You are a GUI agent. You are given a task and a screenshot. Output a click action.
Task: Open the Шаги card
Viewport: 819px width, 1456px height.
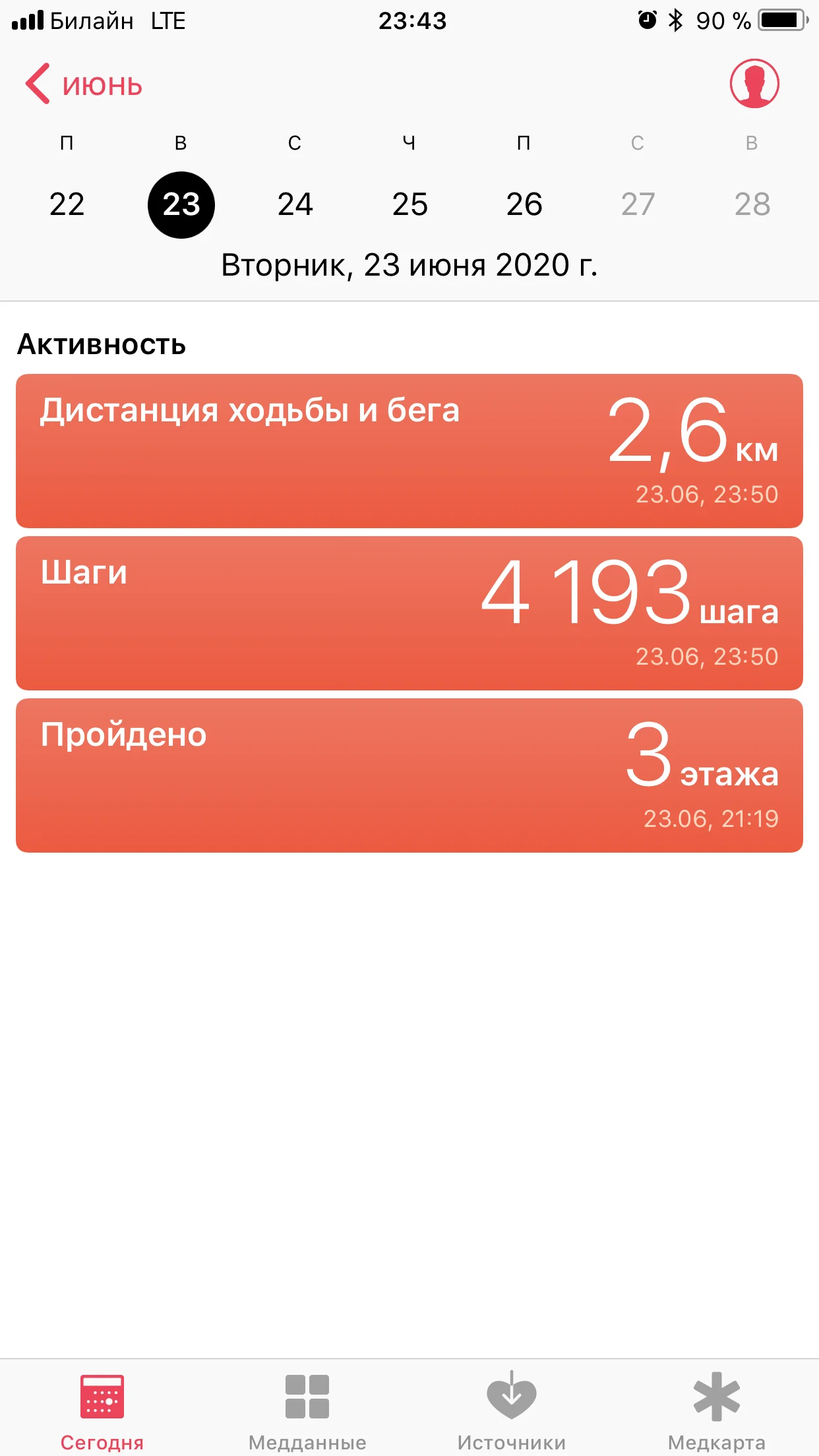(409, 613)
